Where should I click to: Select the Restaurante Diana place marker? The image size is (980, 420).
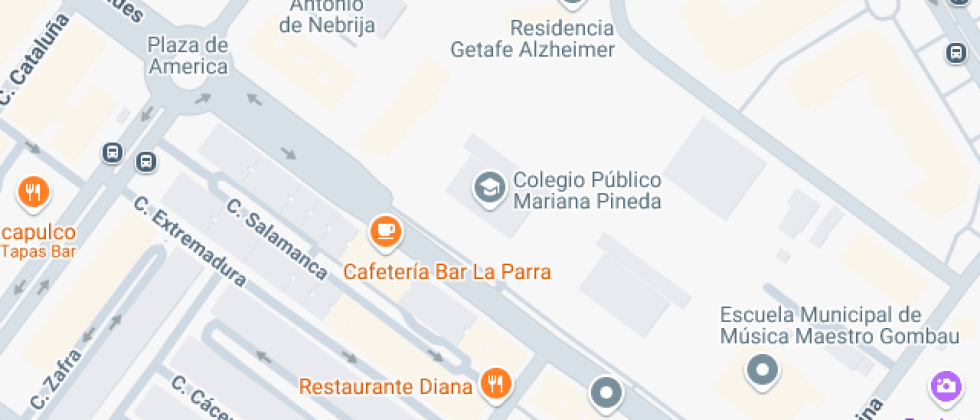click(x=495, y=382)
